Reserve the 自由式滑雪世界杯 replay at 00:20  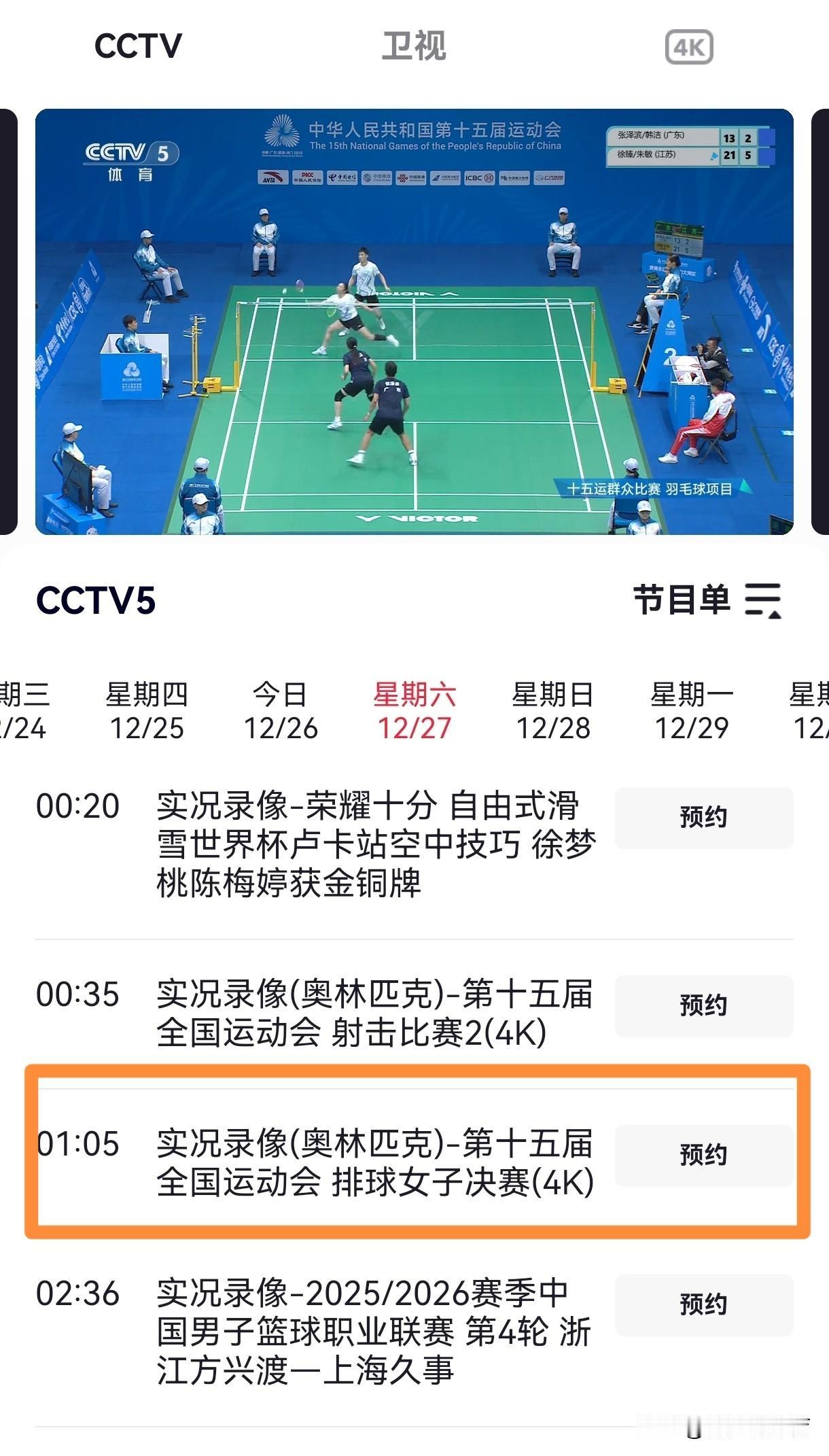703,818
